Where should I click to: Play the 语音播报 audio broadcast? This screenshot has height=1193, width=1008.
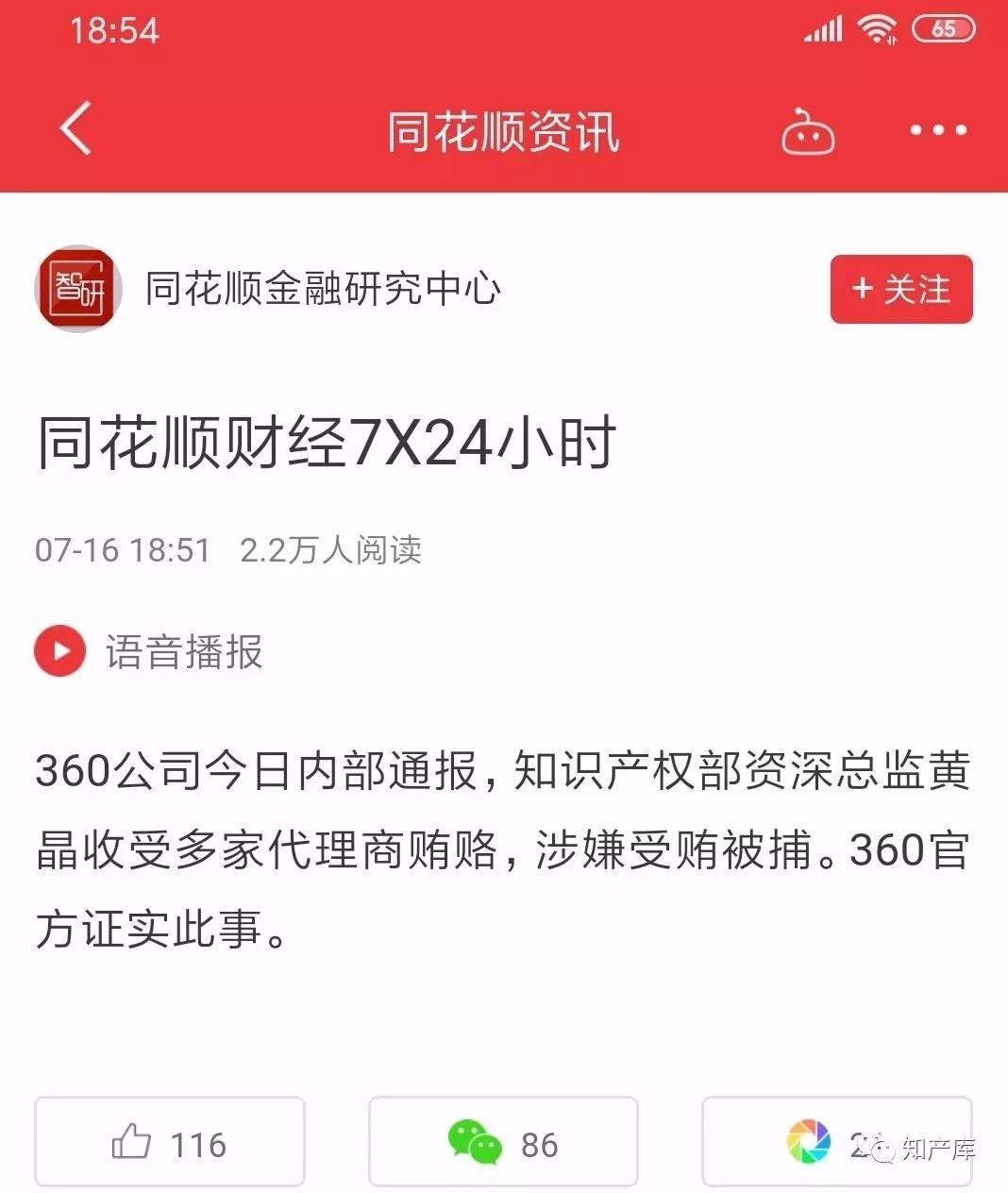pos(60,651)
